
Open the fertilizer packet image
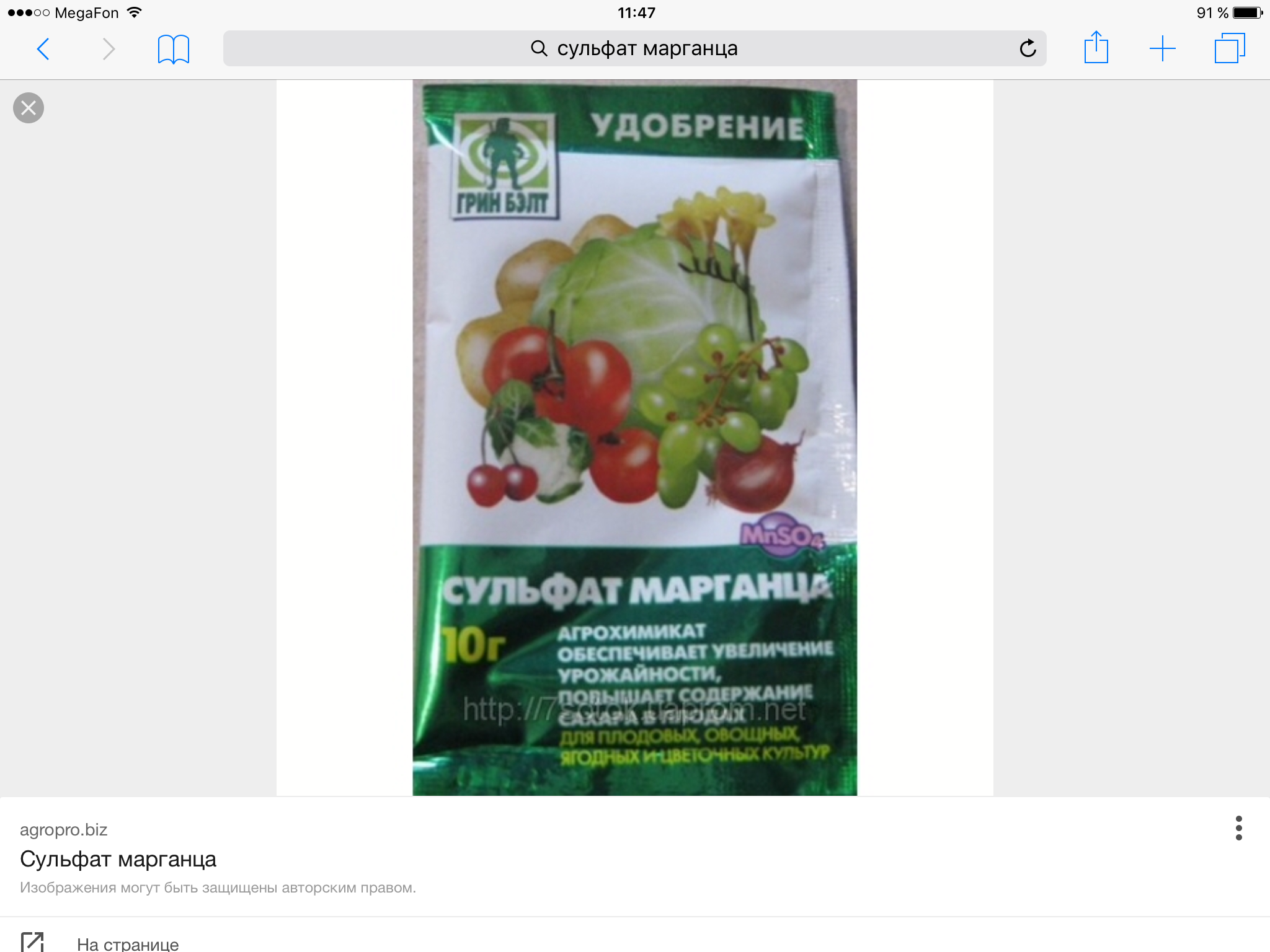pyautogui.click(x=634, y=438)
